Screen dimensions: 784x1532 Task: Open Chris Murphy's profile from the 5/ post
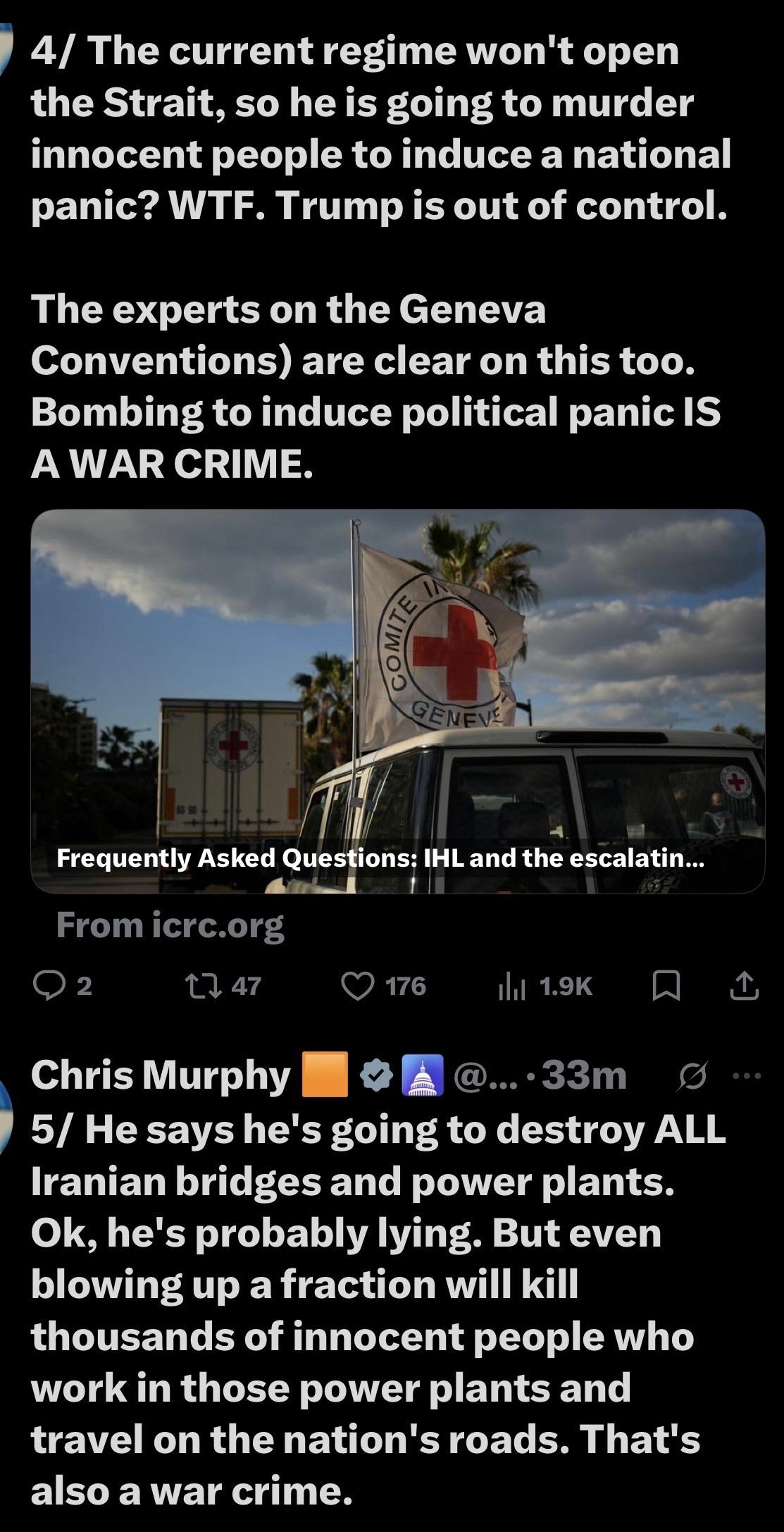pos(161,1075)
